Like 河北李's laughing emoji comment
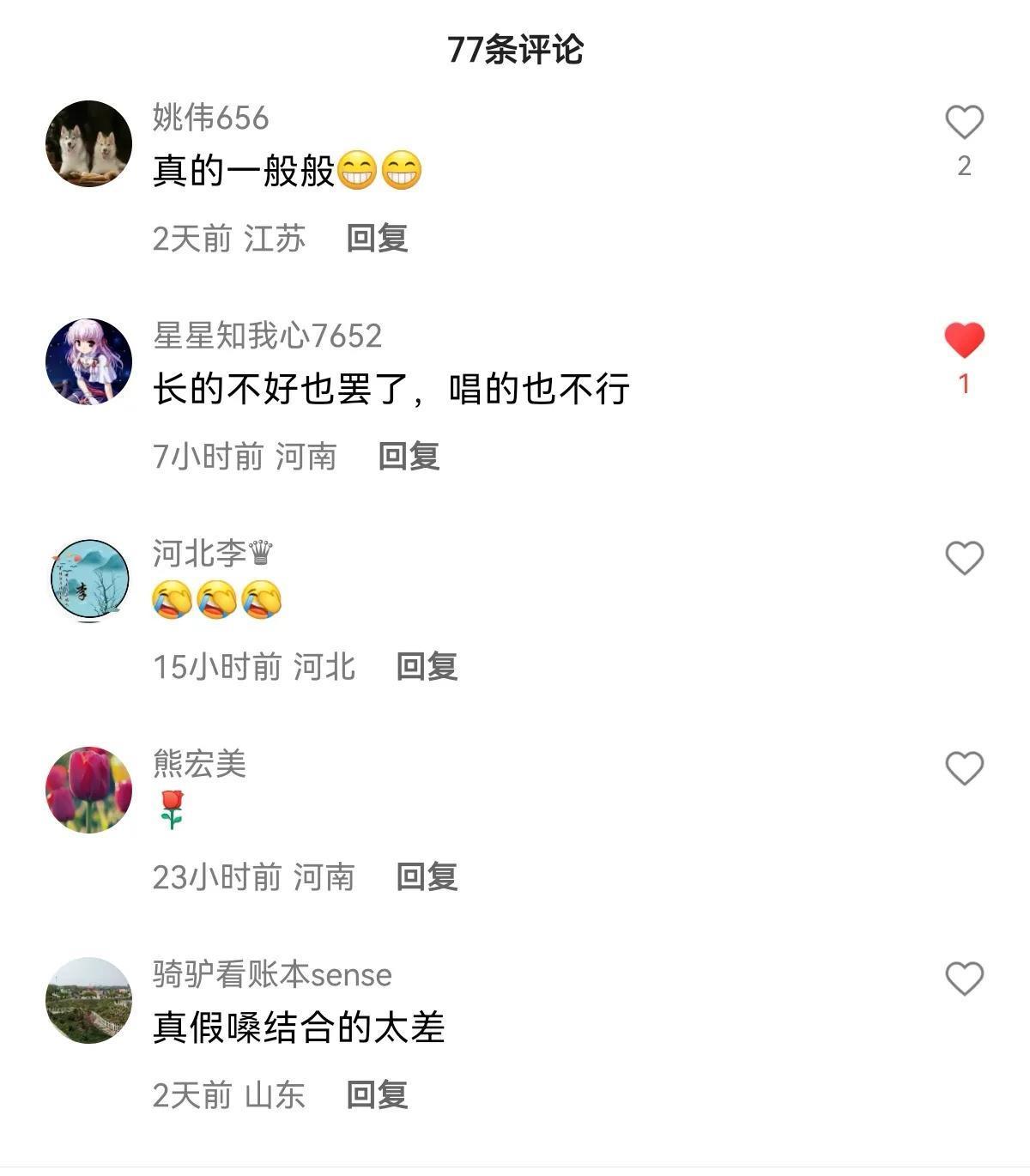 [x=964, y=559]
